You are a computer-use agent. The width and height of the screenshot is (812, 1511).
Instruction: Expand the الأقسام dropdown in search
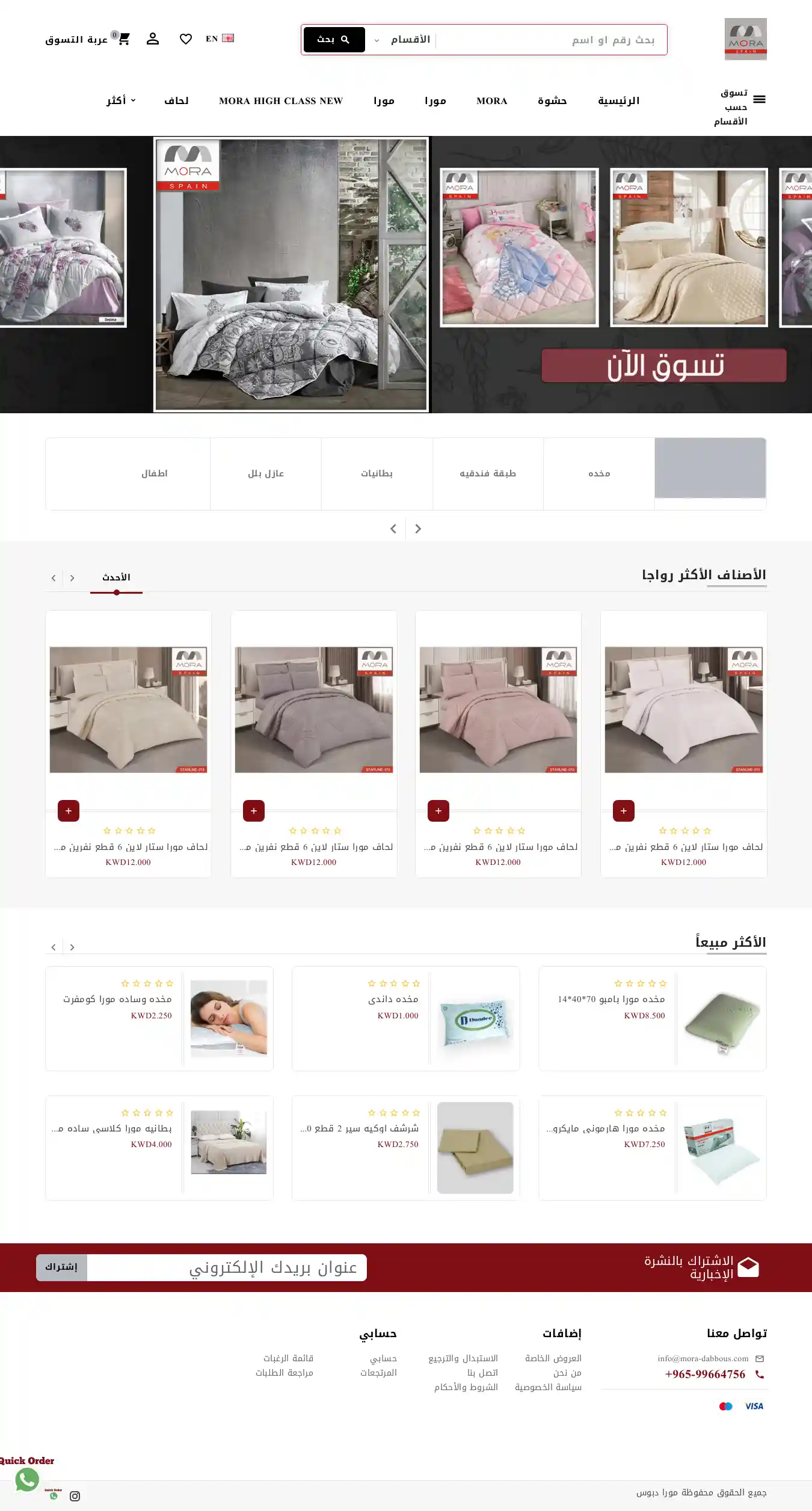403,40
